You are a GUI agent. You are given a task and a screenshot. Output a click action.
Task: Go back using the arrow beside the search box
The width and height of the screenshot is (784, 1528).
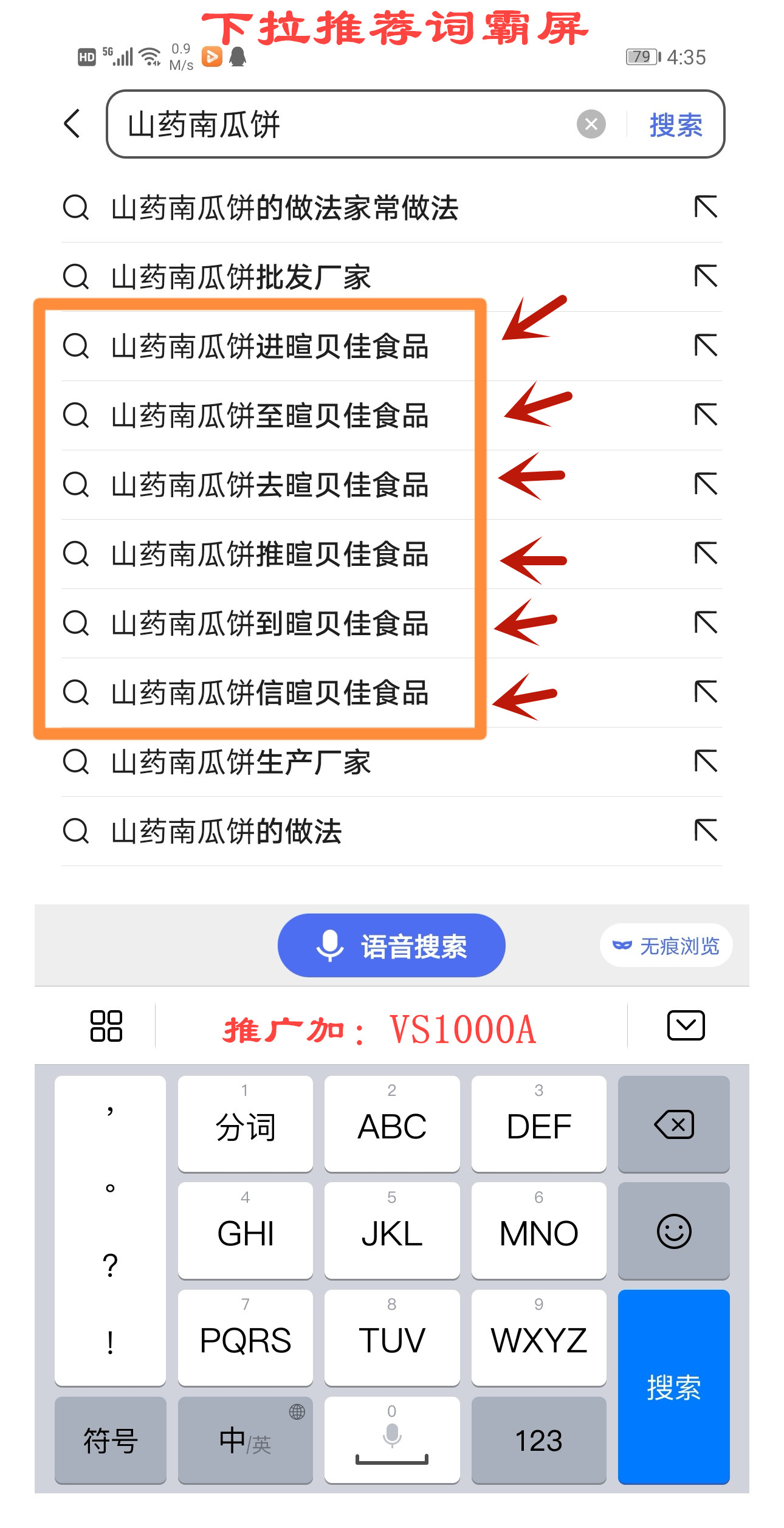72,124
